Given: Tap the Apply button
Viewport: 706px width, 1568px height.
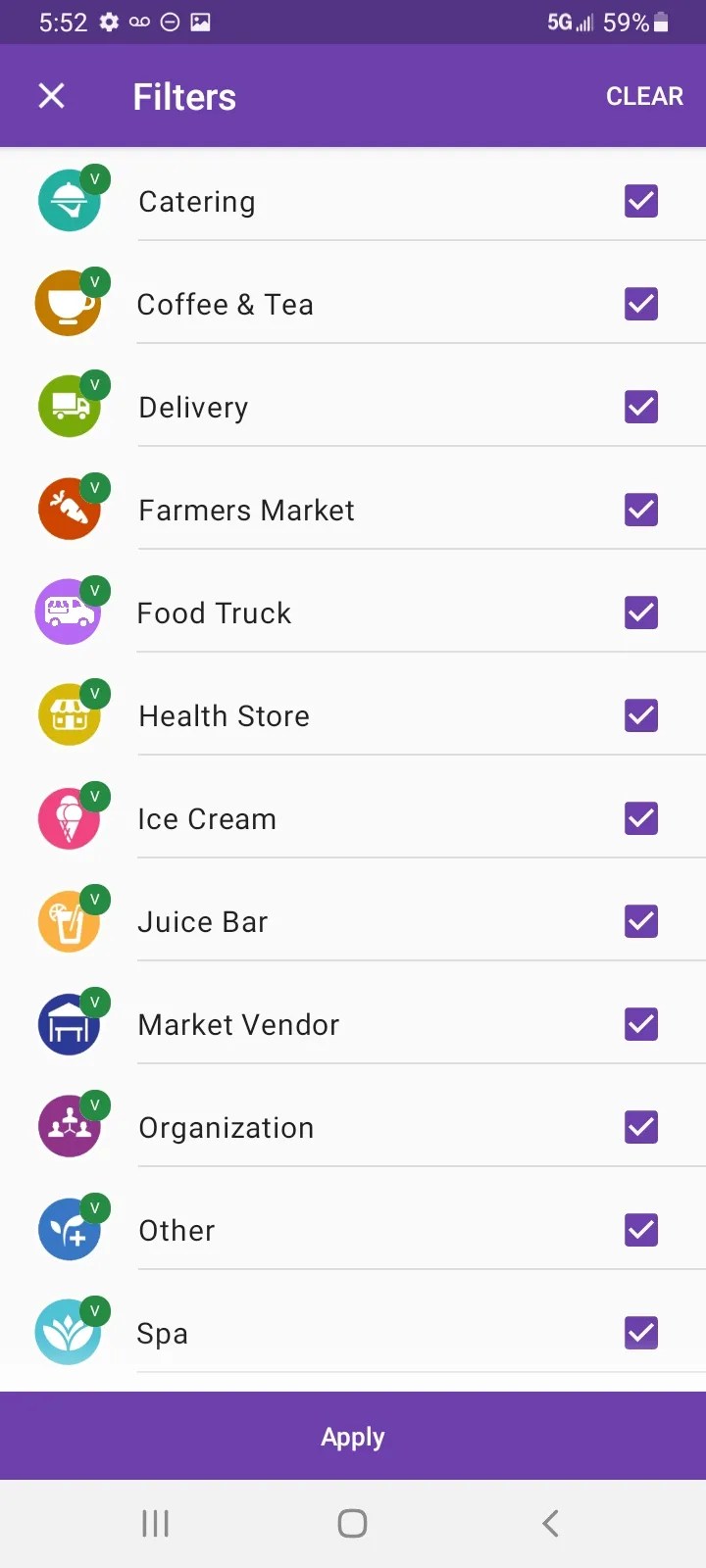Looking at the screenshot, I should [x=353, y=1436].
